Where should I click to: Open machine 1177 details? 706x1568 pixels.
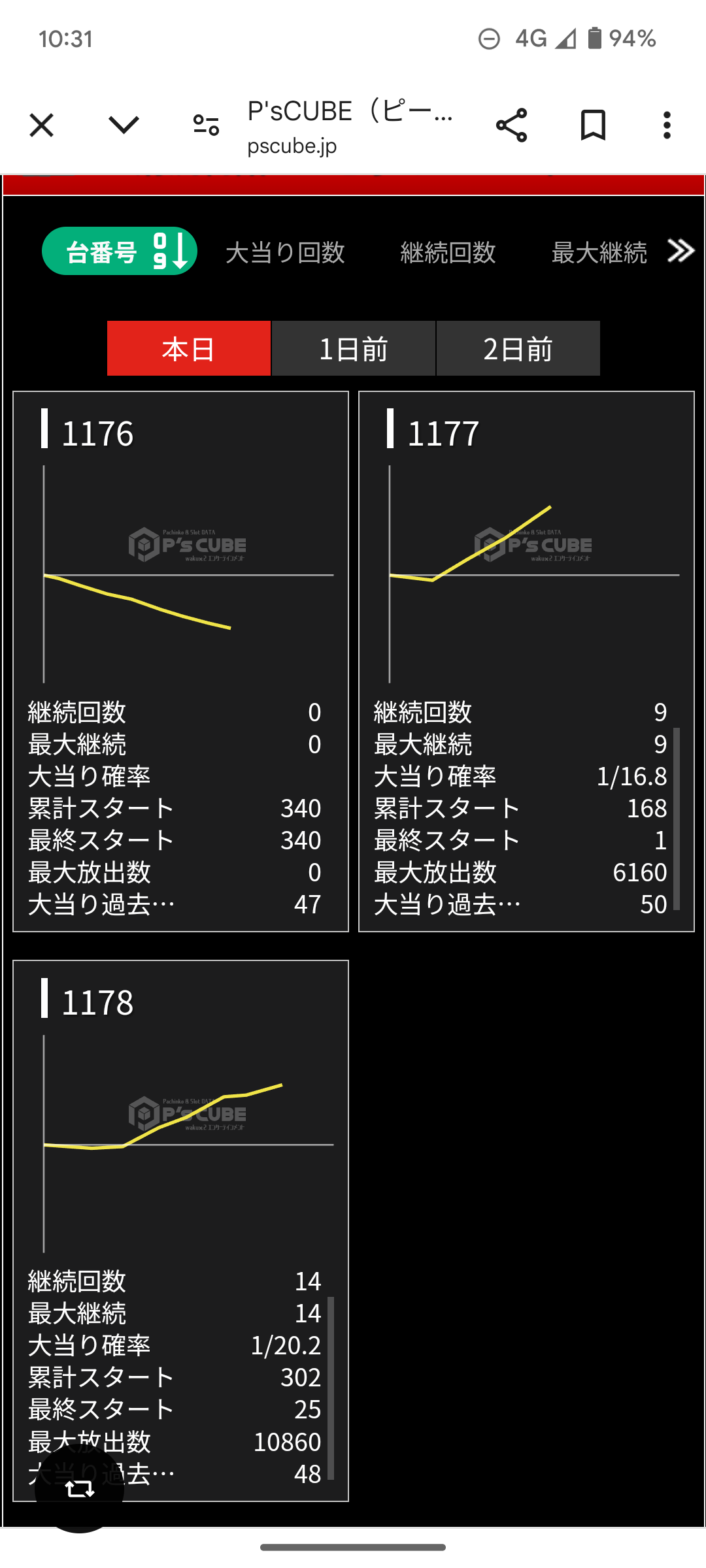[527, 662]
